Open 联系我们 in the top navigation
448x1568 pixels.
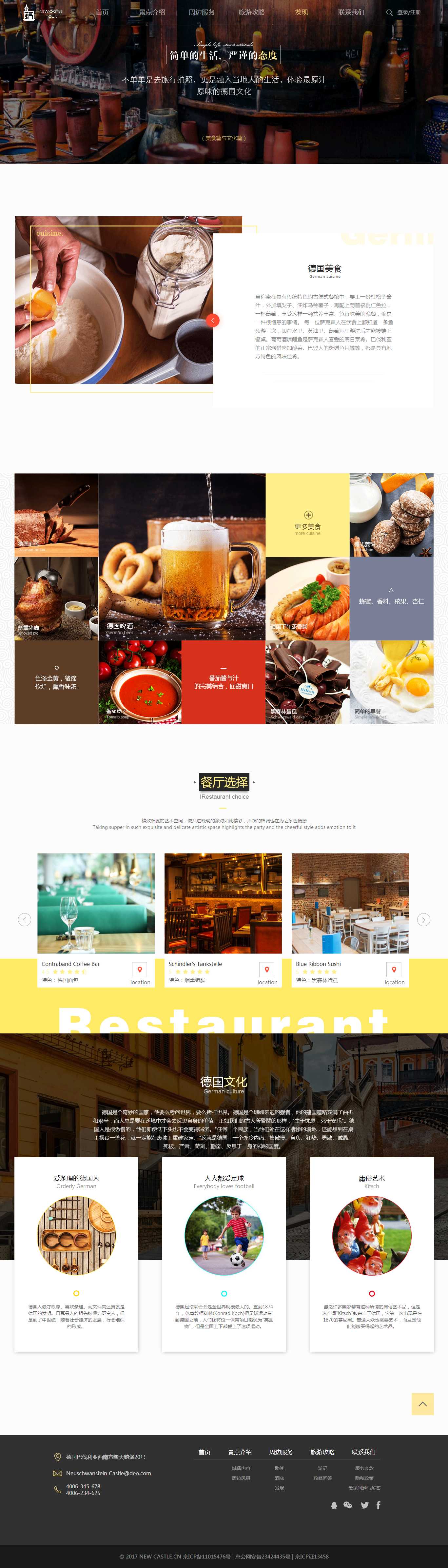(351, 12)
